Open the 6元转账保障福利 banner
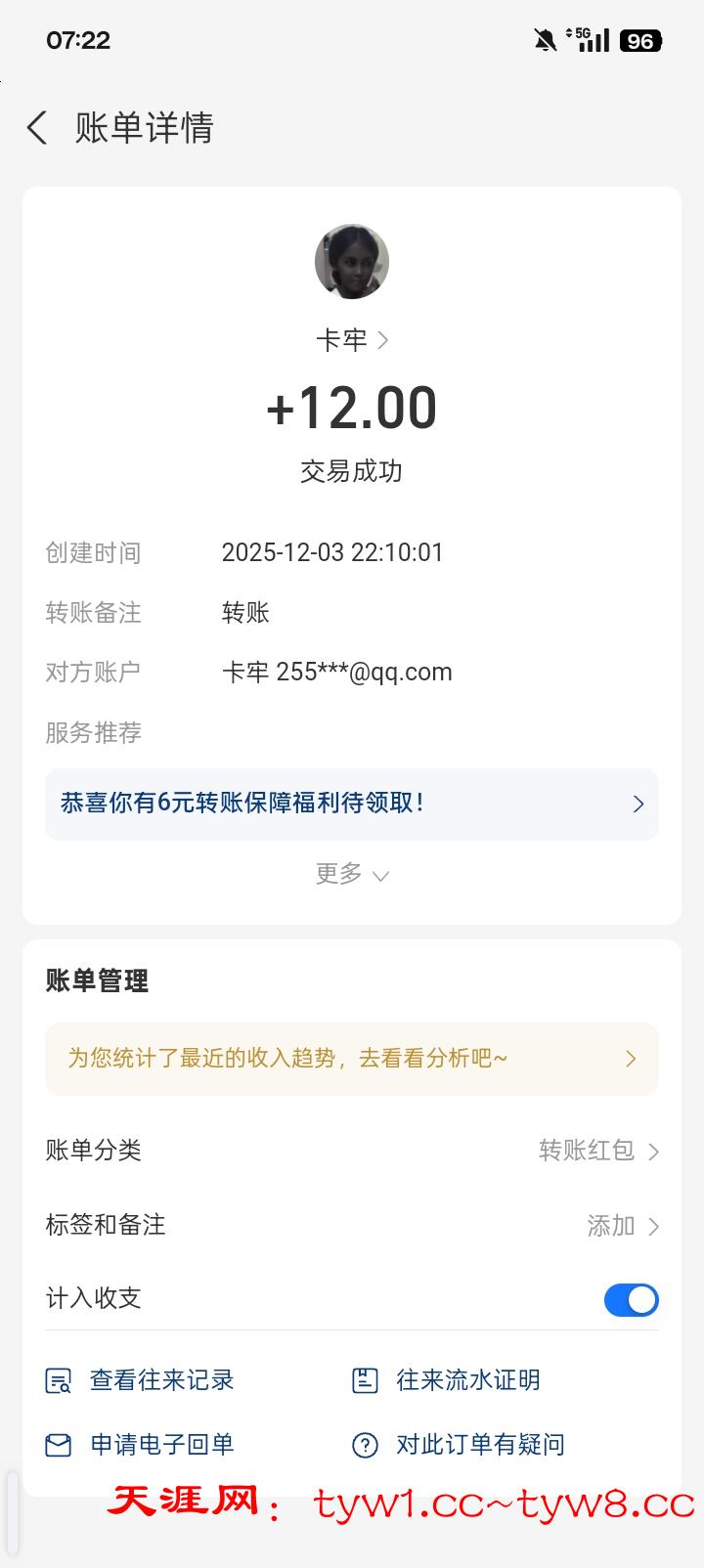Viewport: 704px width, 1568px height. pos(352,804)
